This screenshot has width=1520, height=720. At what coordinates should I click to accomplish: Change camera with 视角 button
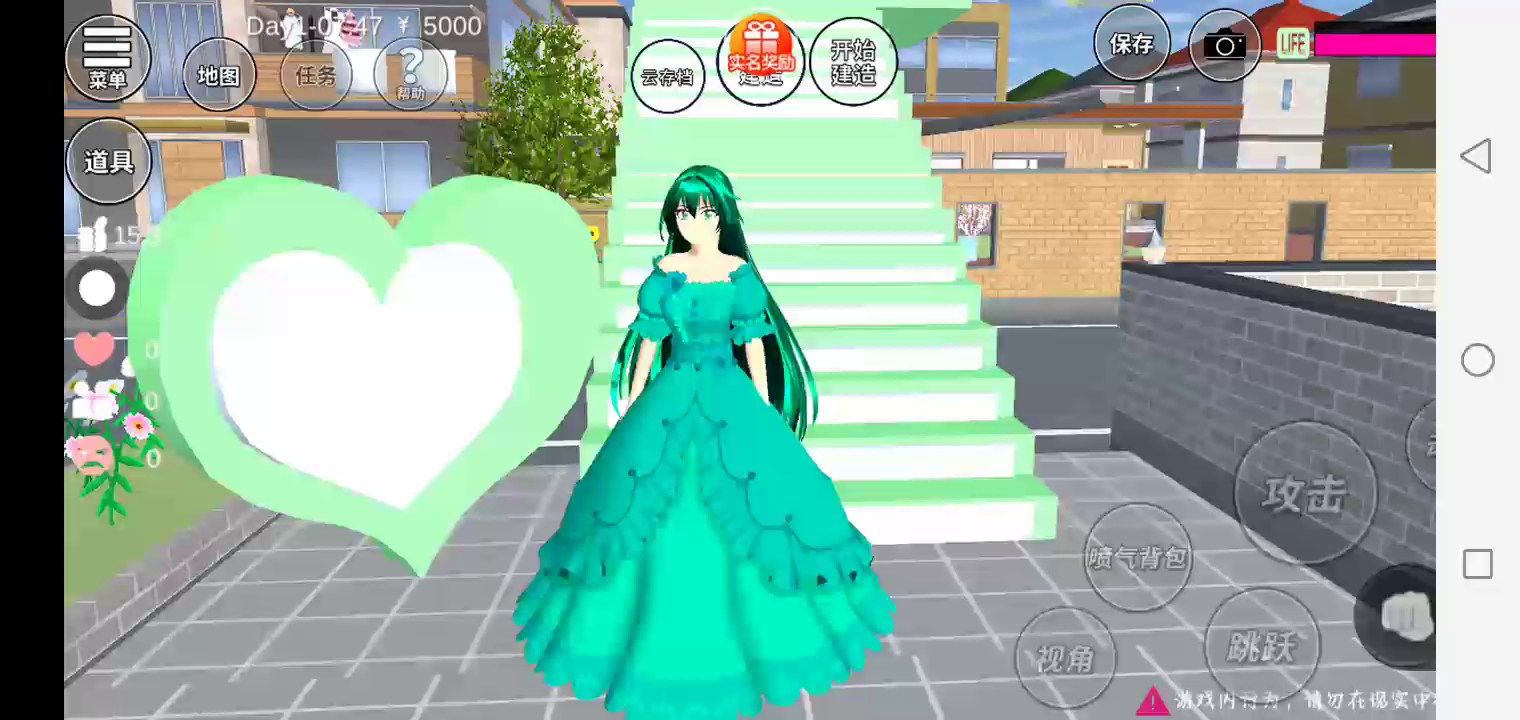point(1064,658)
